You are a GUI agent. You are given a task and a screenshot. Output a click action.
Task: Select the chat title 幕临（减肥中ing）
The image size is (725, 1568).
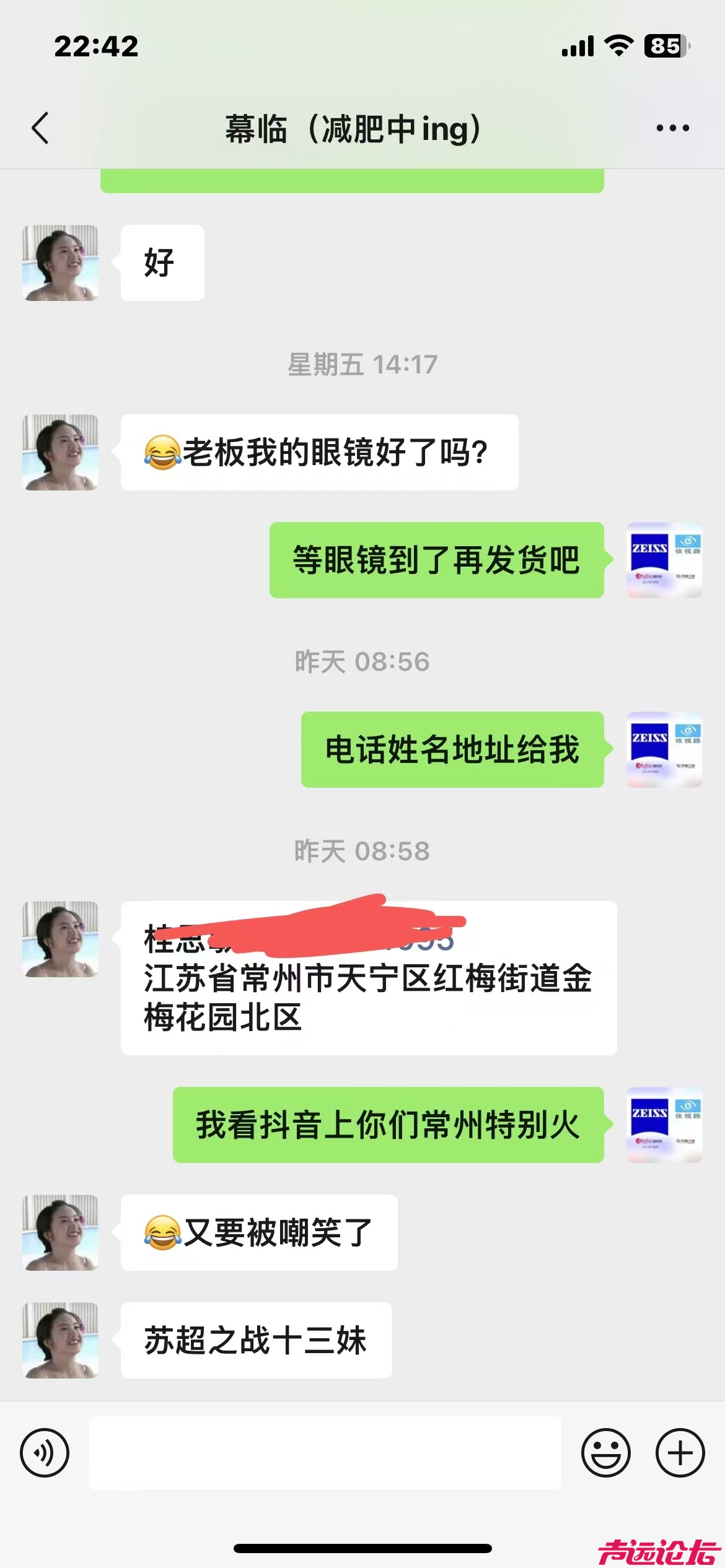click(x=351, y=129)
